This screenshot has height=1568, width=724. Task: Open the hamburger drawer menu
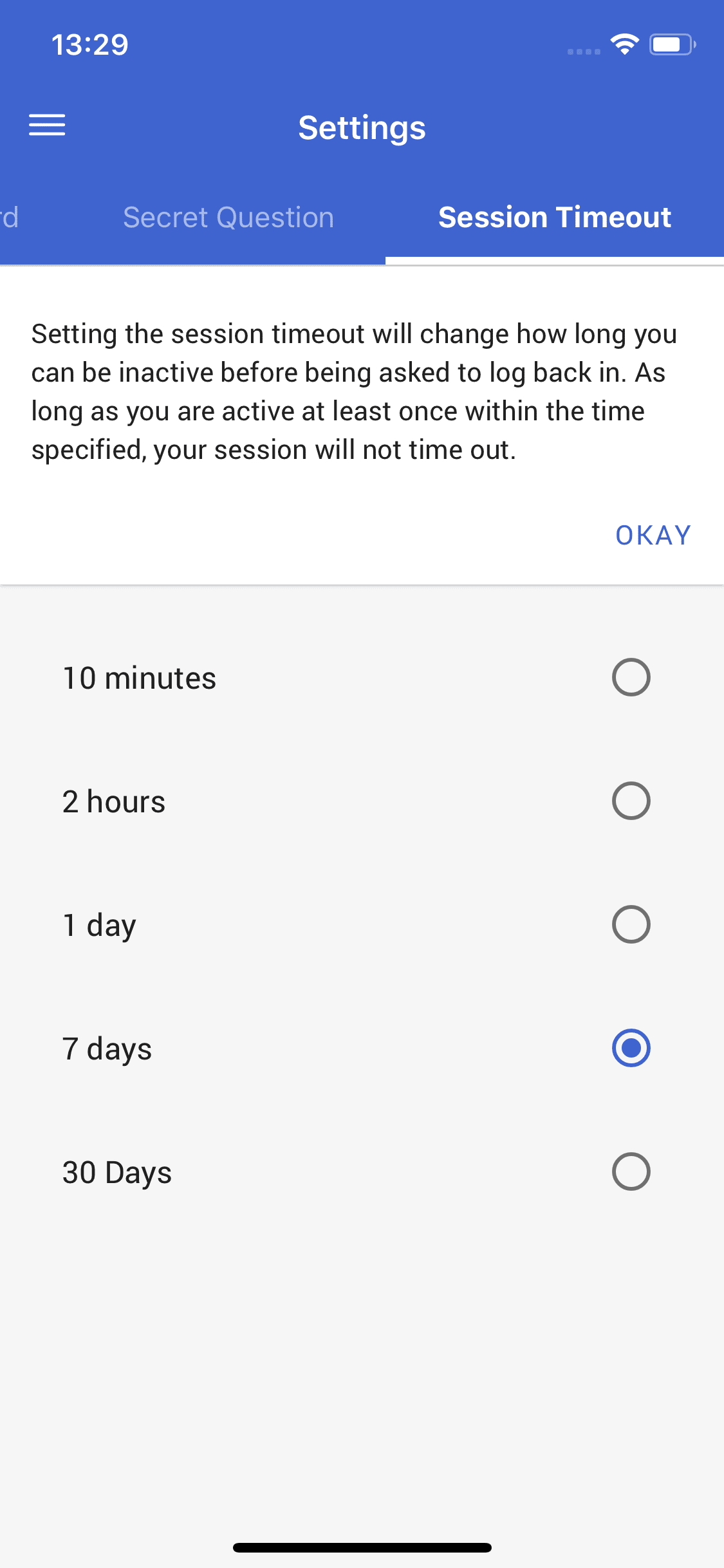click(47, 126)
